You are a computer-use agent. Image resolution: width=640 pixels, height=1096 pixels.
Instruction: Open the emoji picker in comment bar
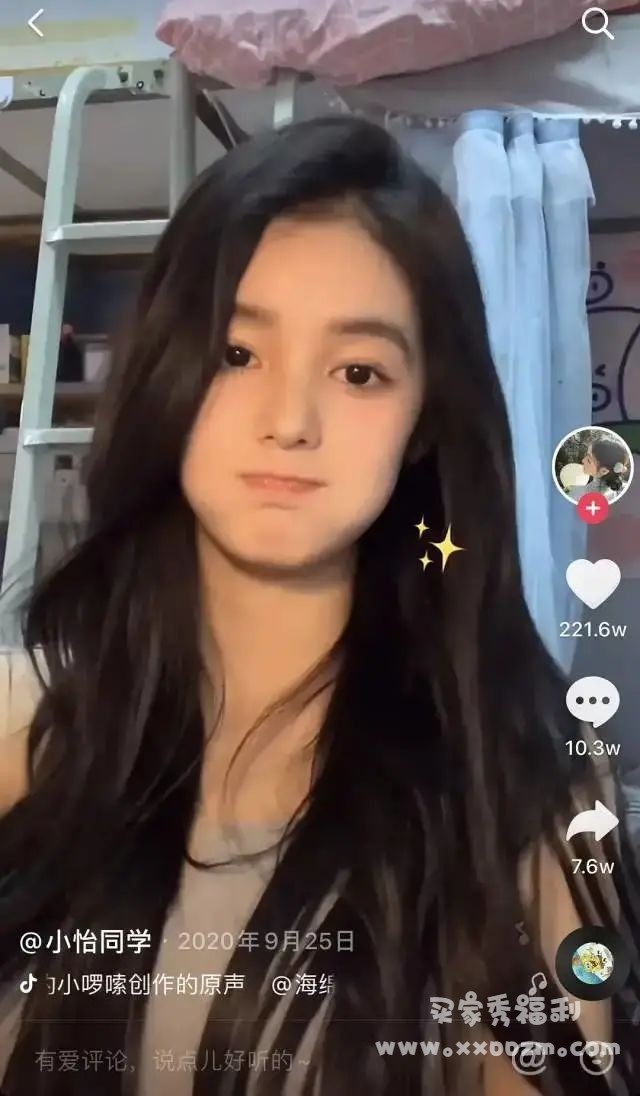coord(598,1059)
